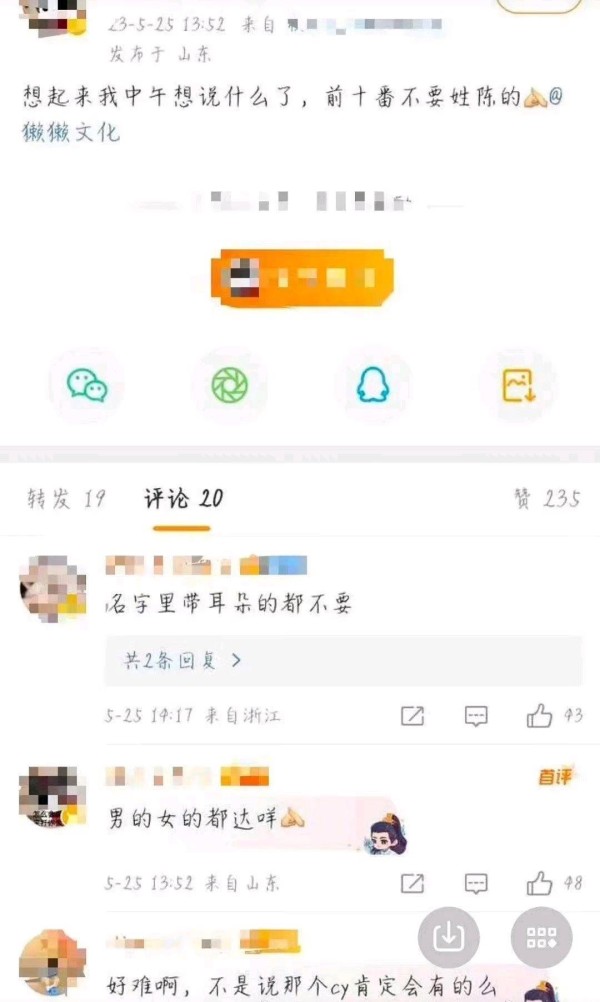The image size is (600, 1002).
Task: Switch to the 转发 19 tab
Action: [x=66, y=499]
